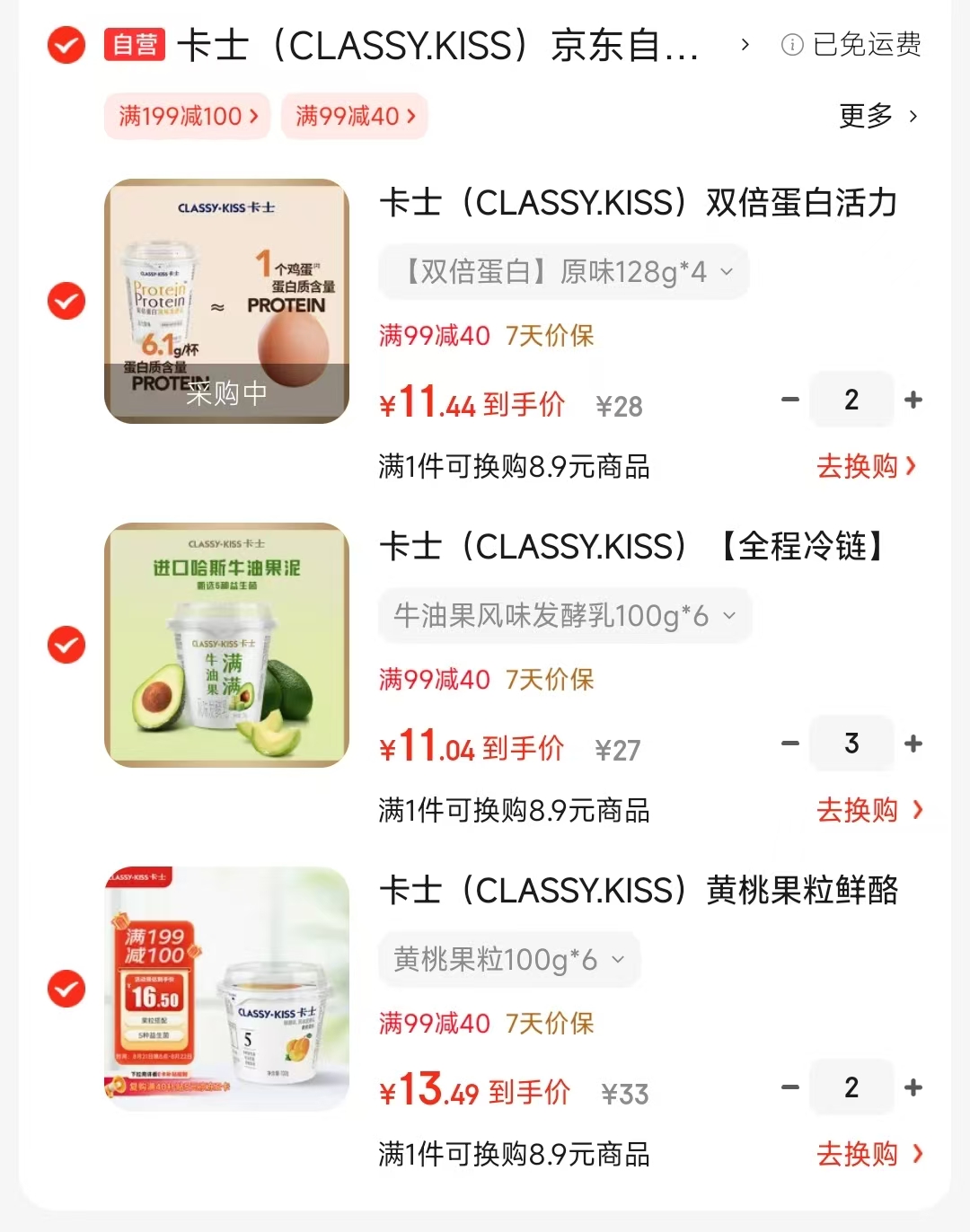The image size is (970, 1232).
Task: Uncheck the double protein yogurt item
Action: pyautogui.click(x=65, y=301)
